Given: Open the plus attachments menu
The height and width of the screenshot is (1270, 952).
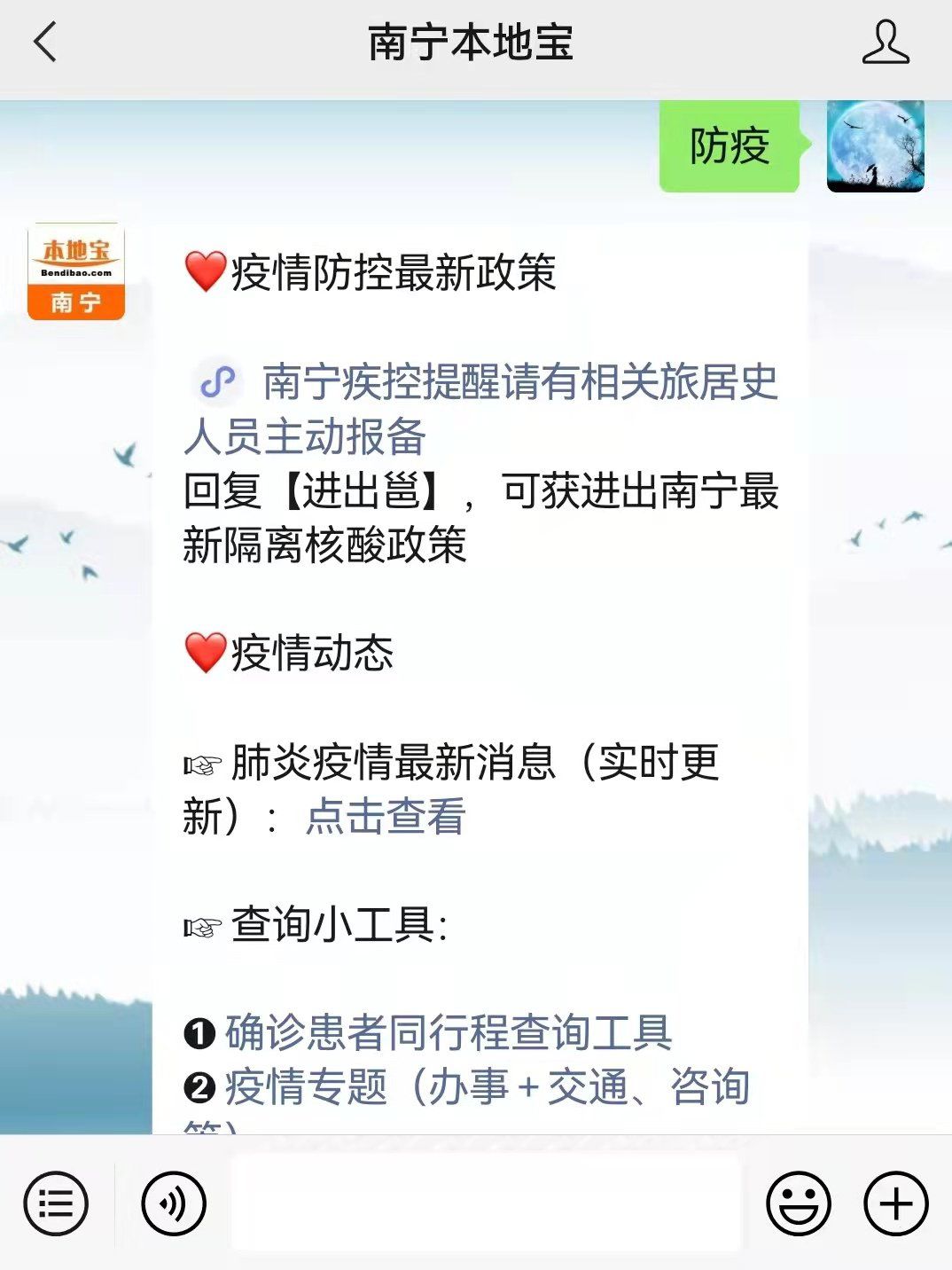Looking at the screenshot, I should (x=895, y=1203).
